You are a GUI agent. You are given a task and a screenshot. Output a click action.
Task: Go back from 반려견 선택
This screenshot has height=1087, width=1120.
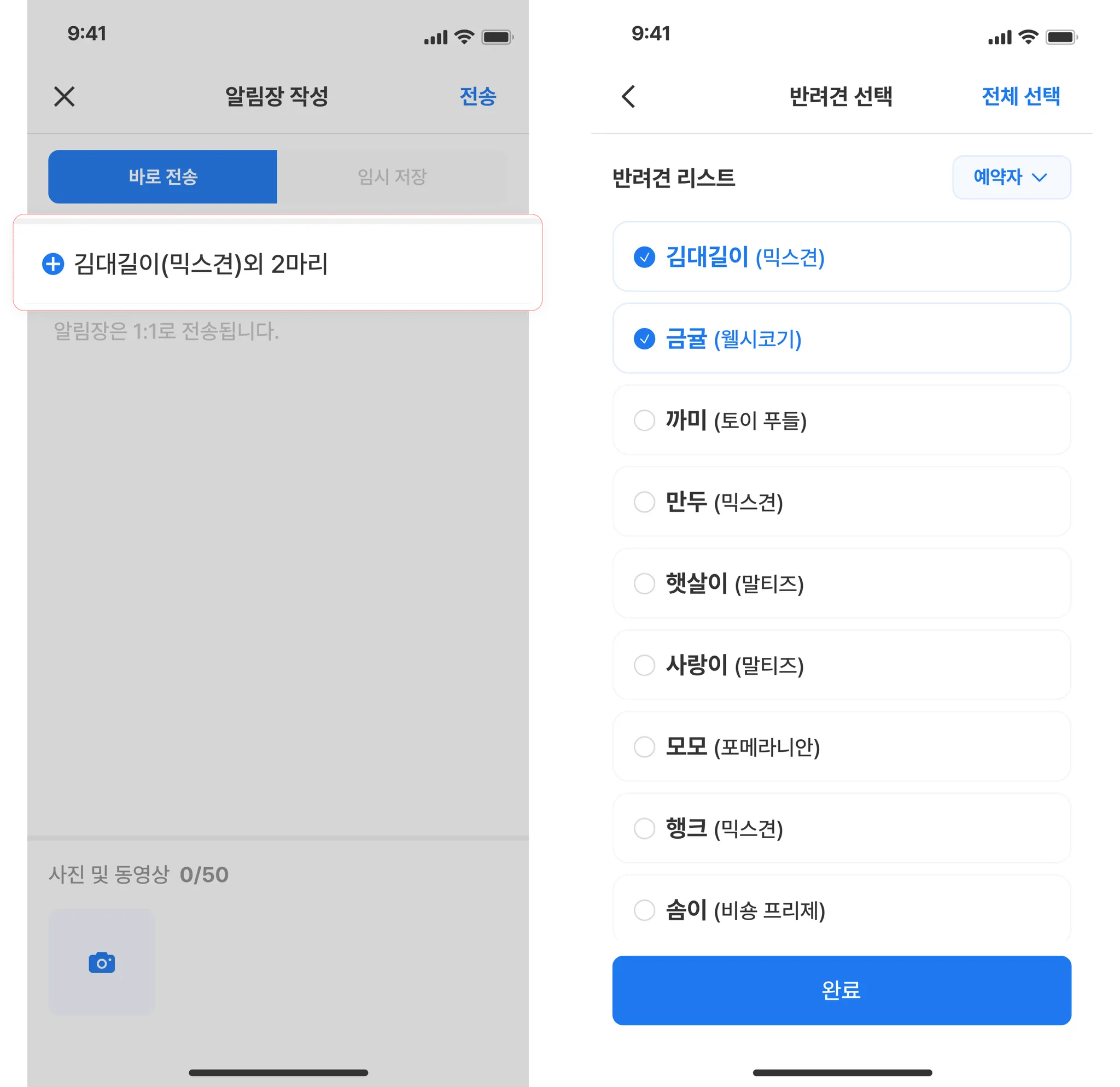628,97
